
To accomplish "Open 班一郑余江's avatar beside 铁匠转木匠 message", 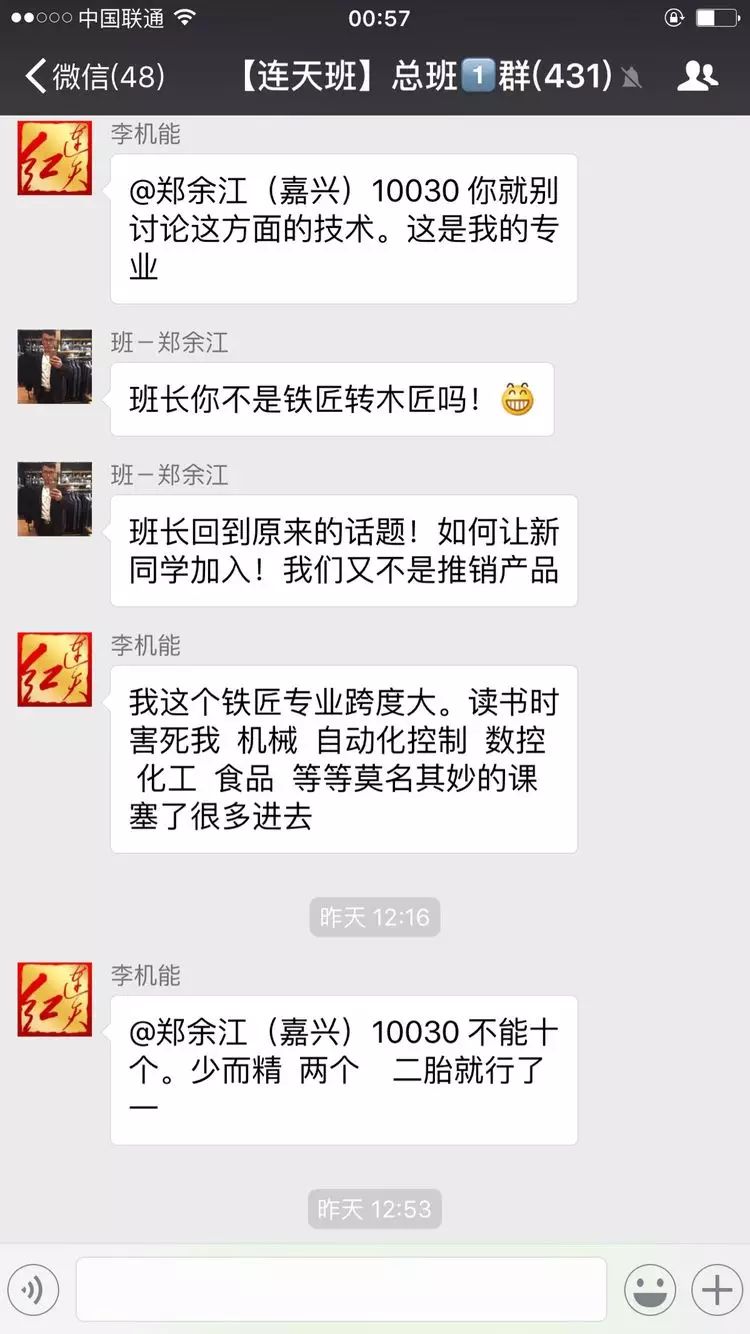I will pyautogui.click(x=55, y=367).
